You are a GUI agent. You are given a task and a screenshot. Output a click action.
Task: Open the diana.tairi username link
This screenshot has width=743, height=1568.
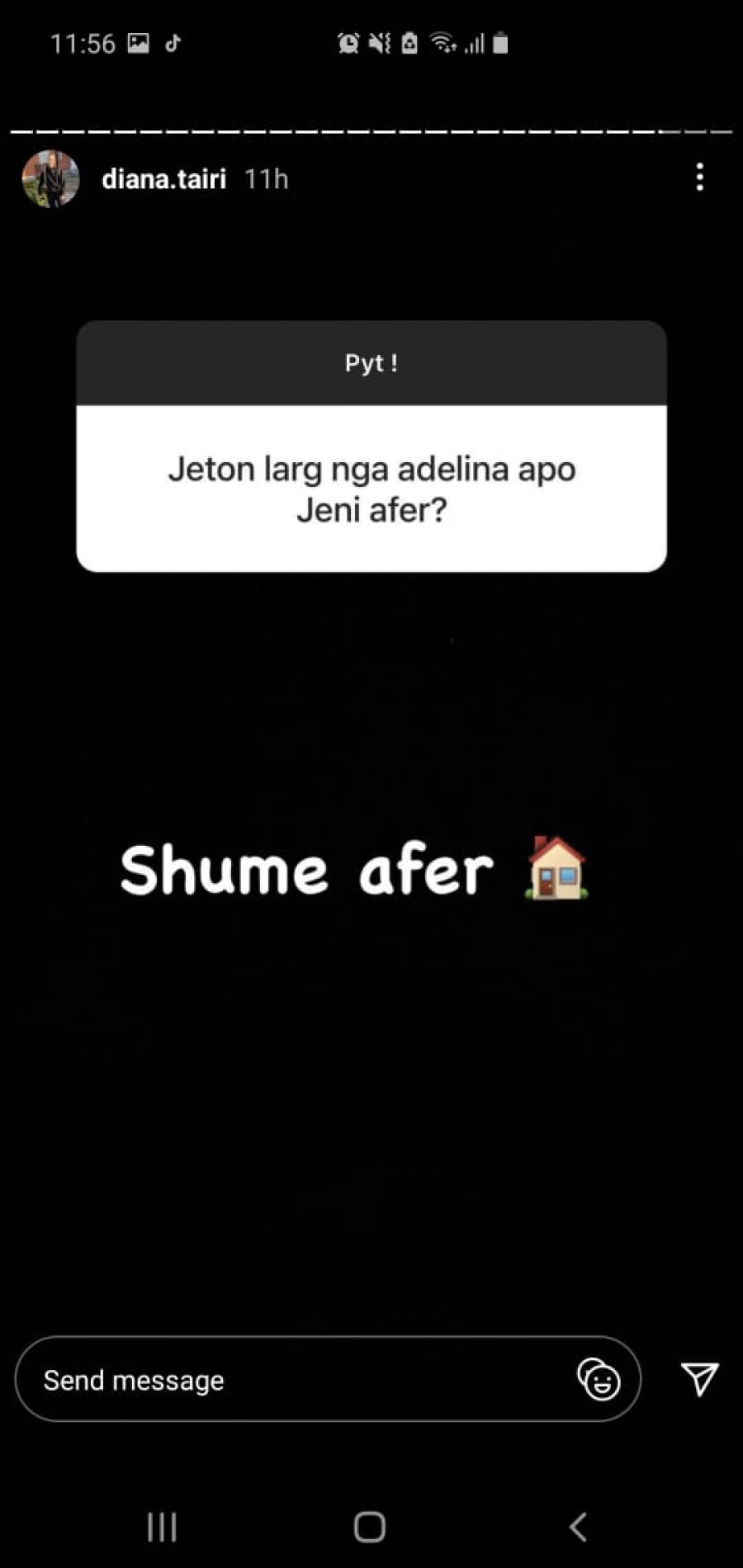coord(163,179)
